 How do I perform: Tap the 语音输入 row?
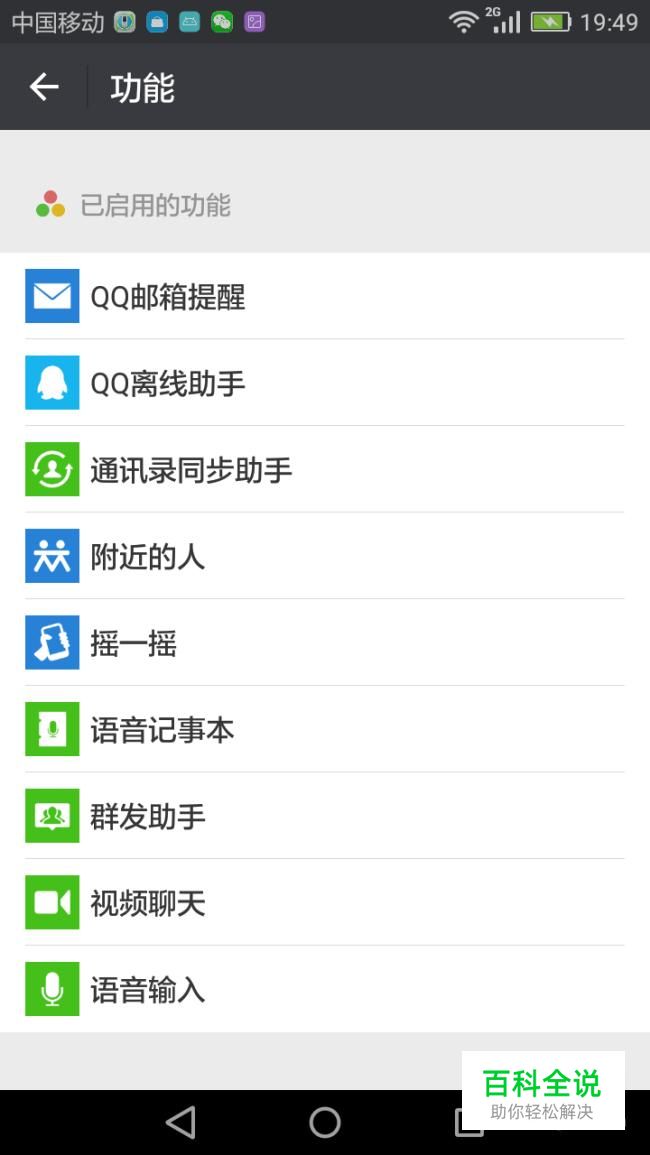(x=147, y=990)
